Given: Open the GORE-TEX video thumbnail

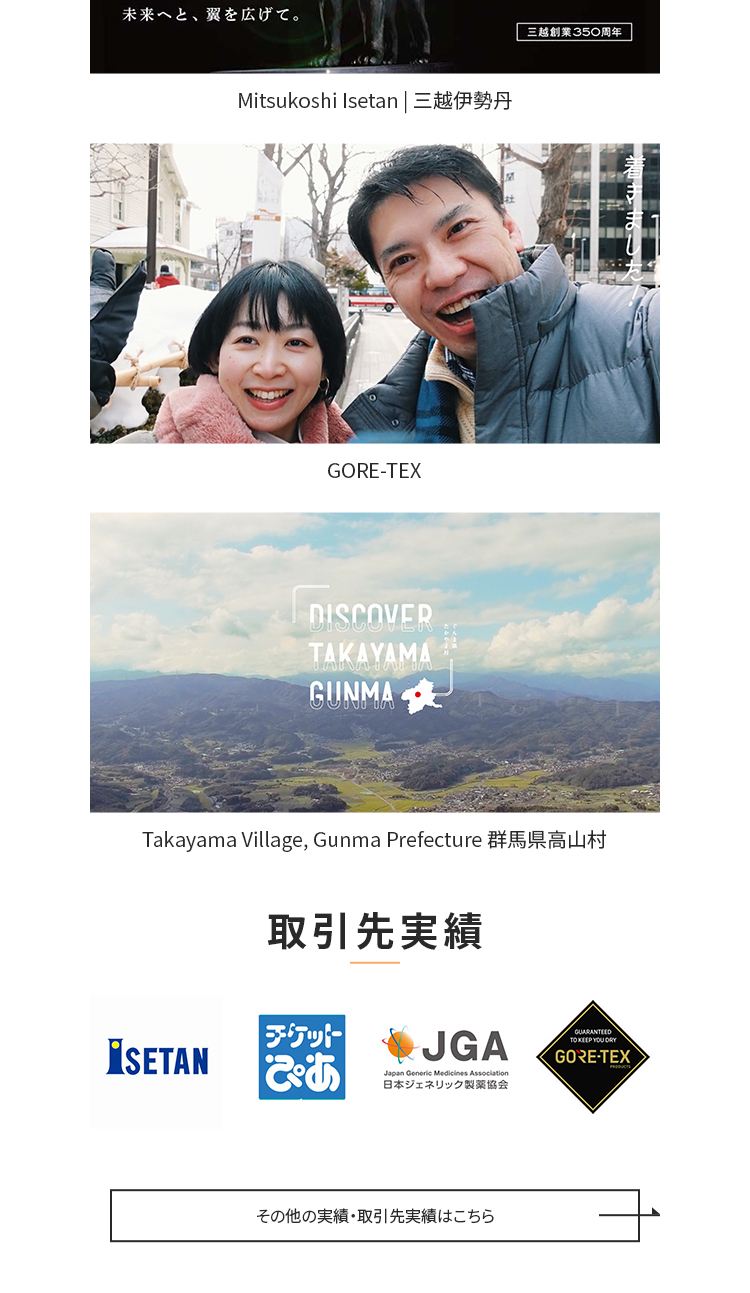Looking at the screenshot, I should click(x=374, y=293).
